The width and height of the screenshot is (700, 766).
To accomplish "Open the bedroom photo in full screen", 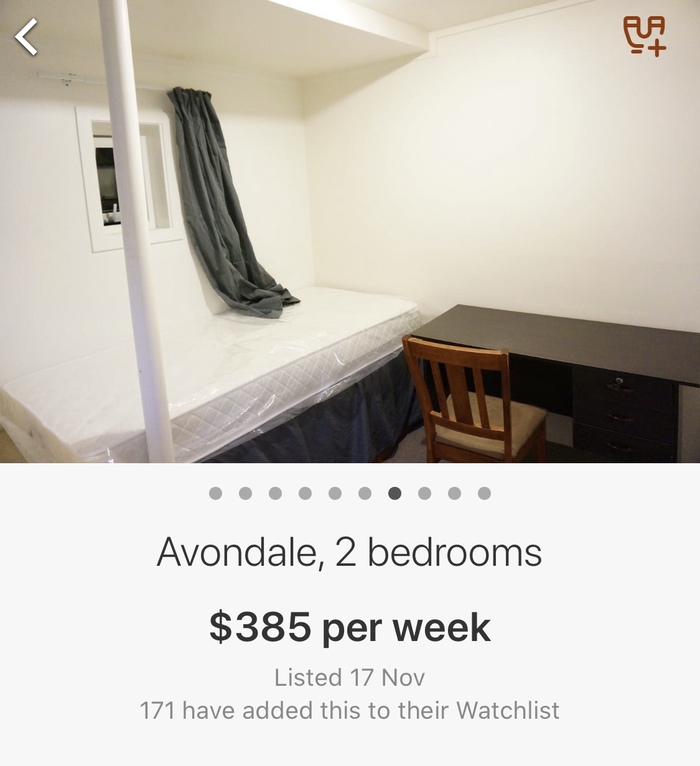I will [x=350, y=250].
